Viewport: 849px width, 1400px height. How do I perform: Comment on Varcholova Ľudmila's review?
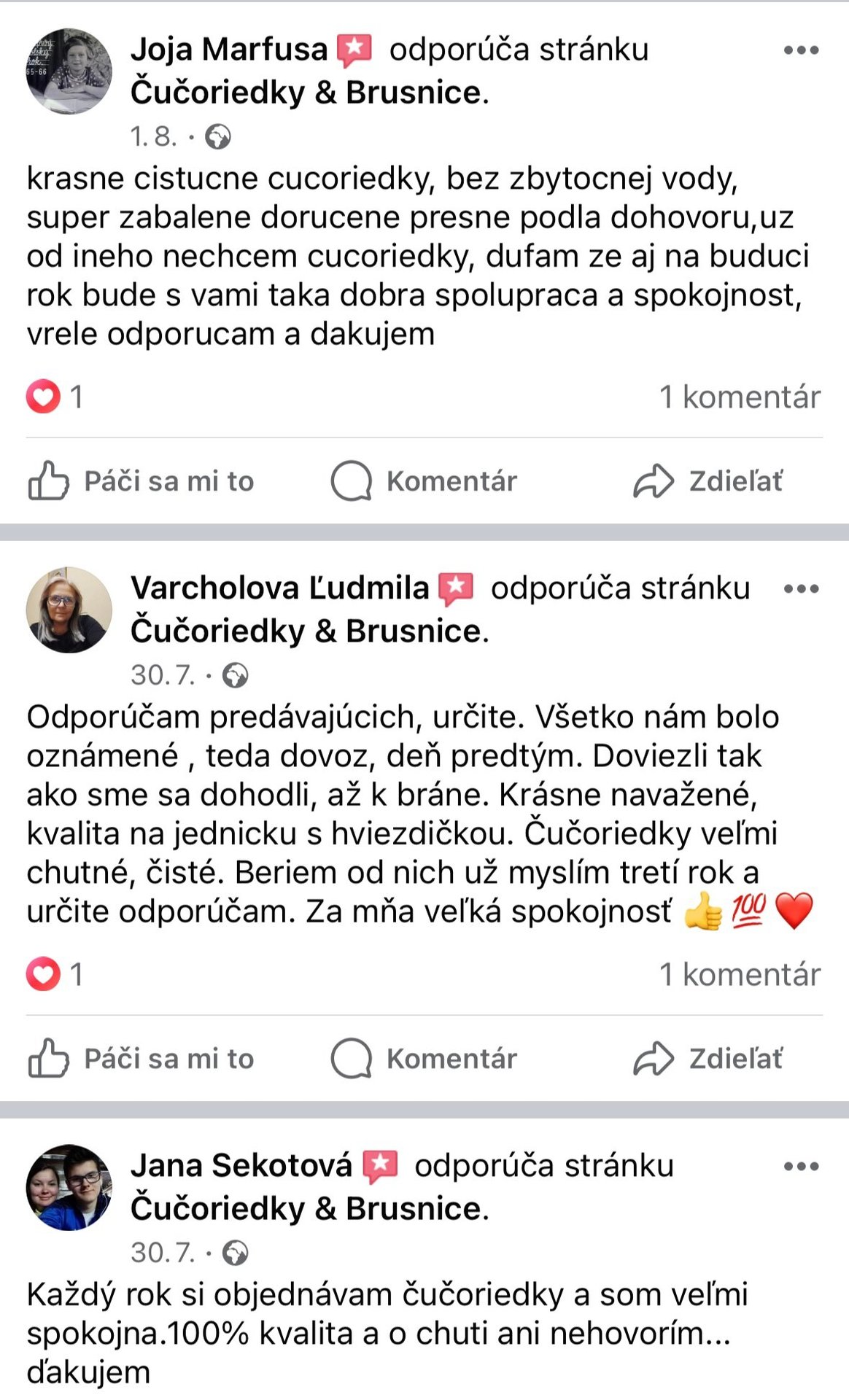point(424,1059)
